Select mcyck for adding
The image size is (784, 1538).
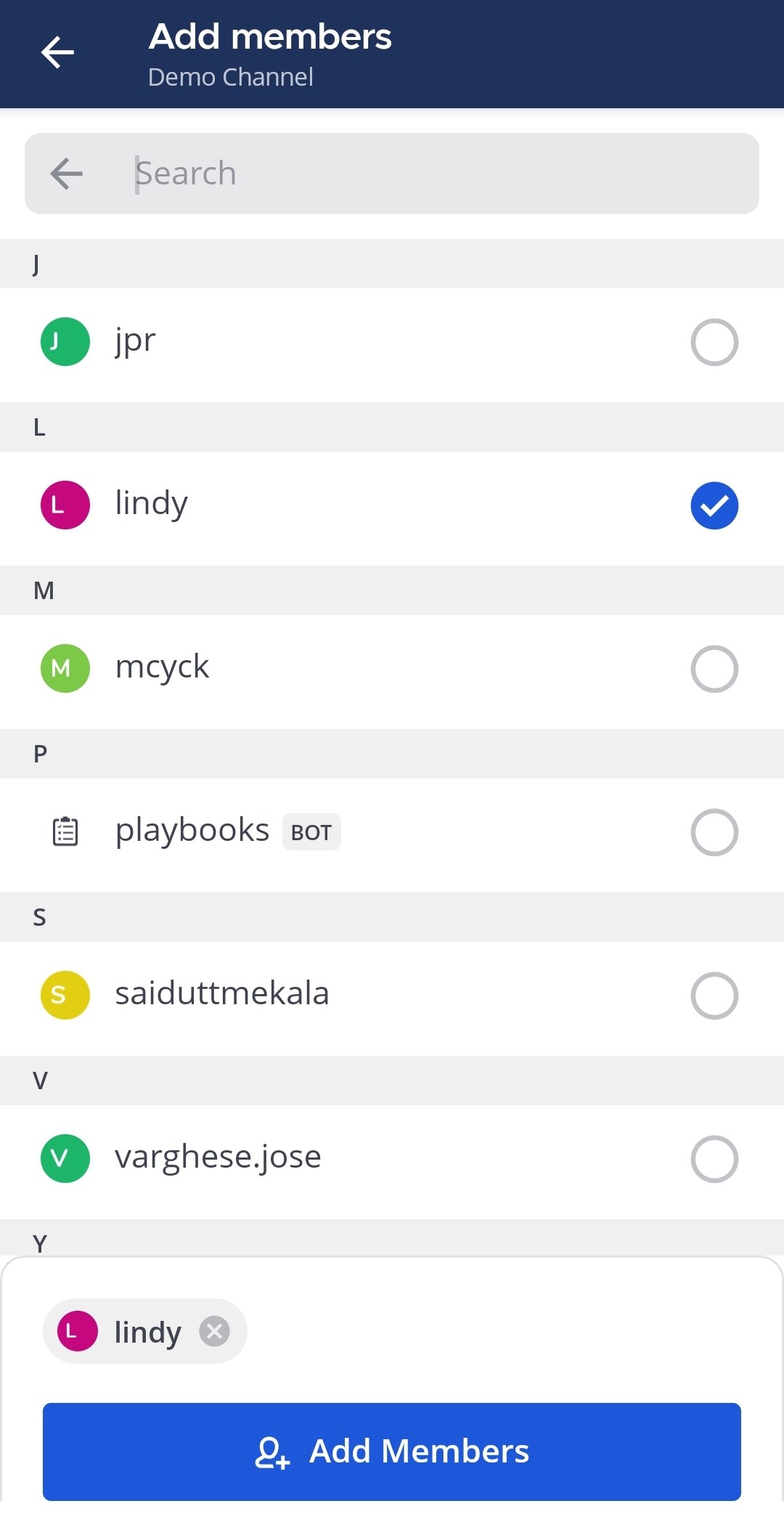point(714,669)
